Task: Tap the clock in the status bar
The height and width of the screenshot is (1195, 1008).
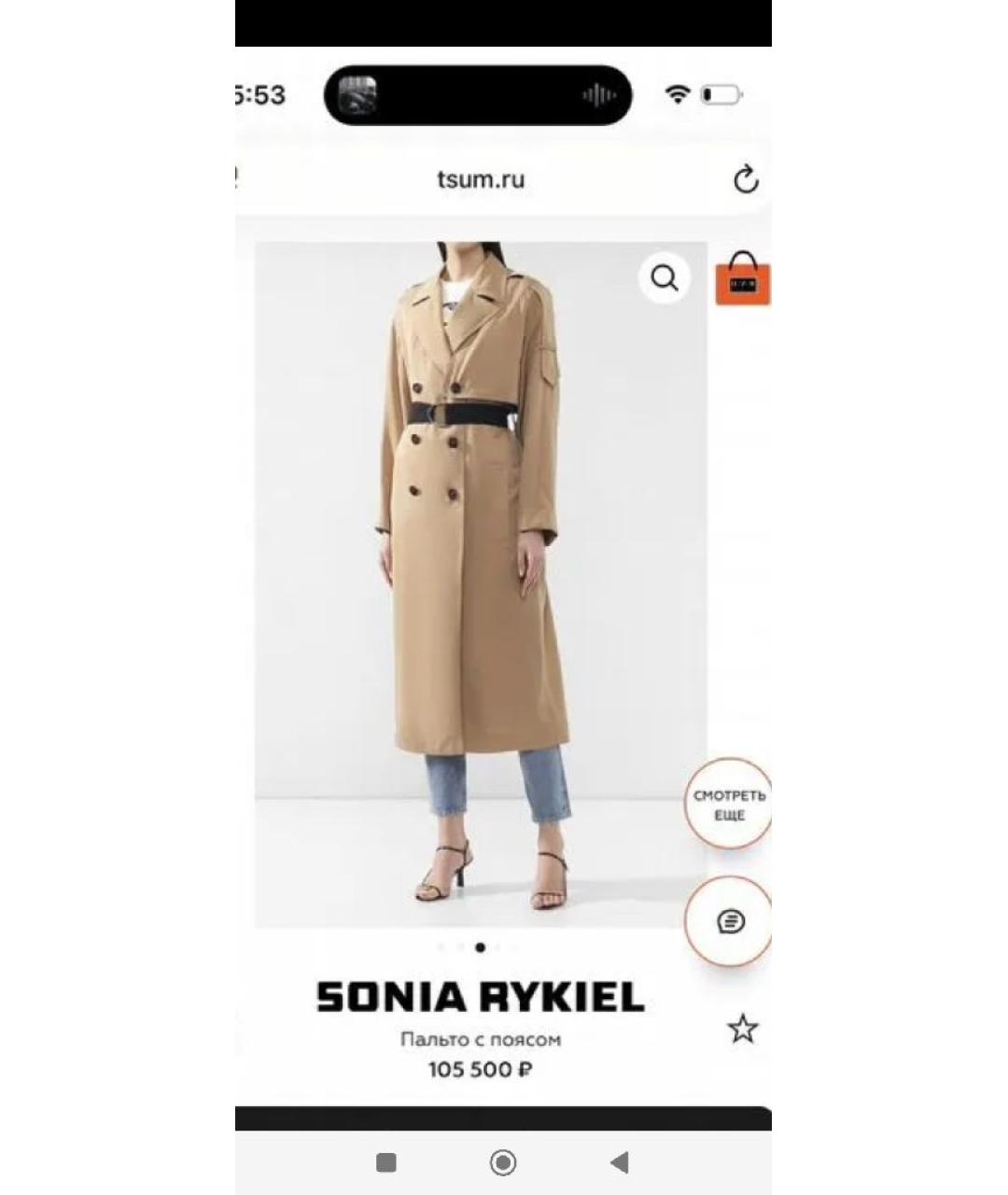Action: (261, 93)
